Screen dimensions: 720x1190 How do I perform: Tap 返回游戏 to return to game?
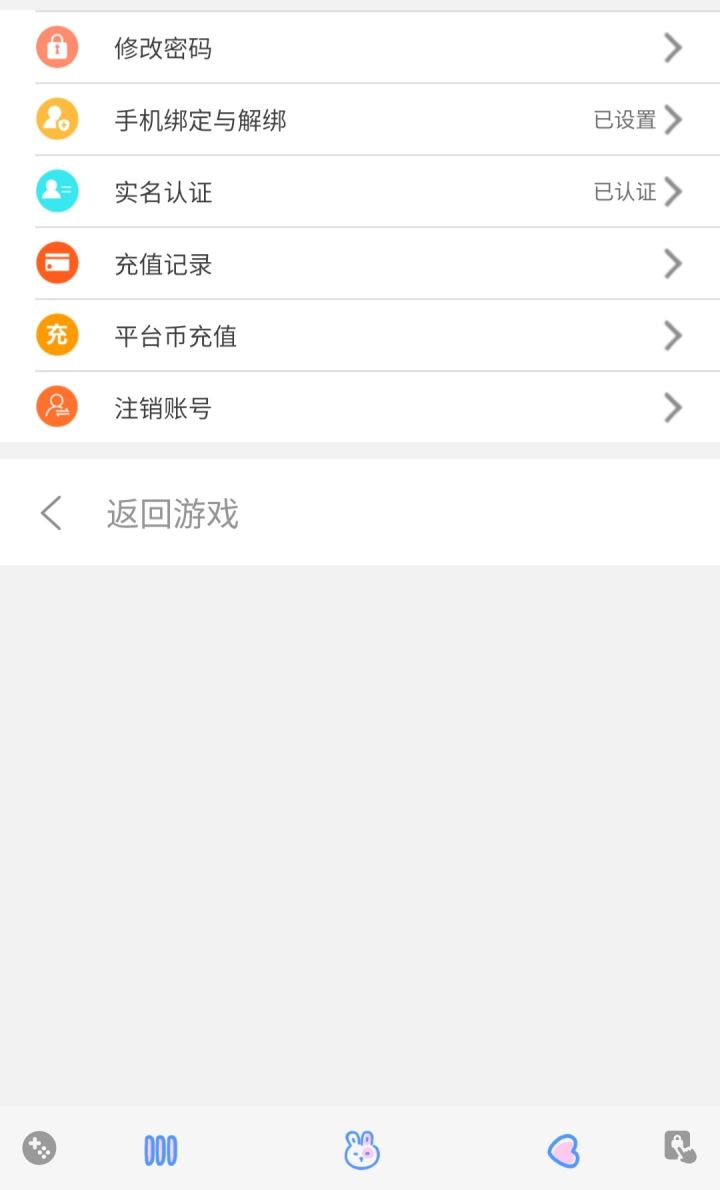[x=171, y=513]
